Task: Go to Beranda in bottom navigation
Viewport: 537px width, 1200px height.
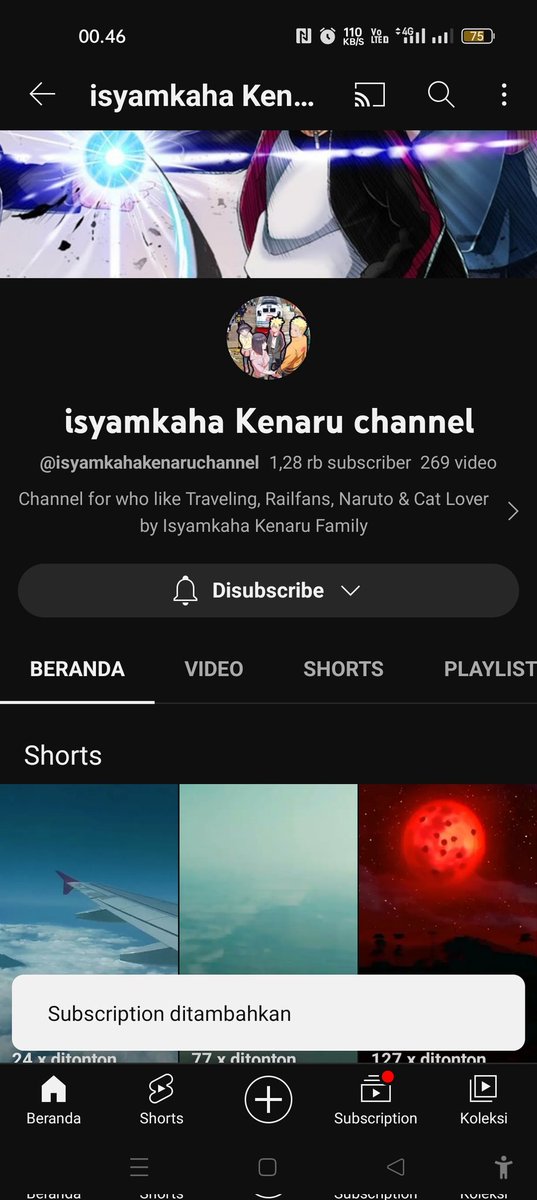Action: pos(53,1101)
